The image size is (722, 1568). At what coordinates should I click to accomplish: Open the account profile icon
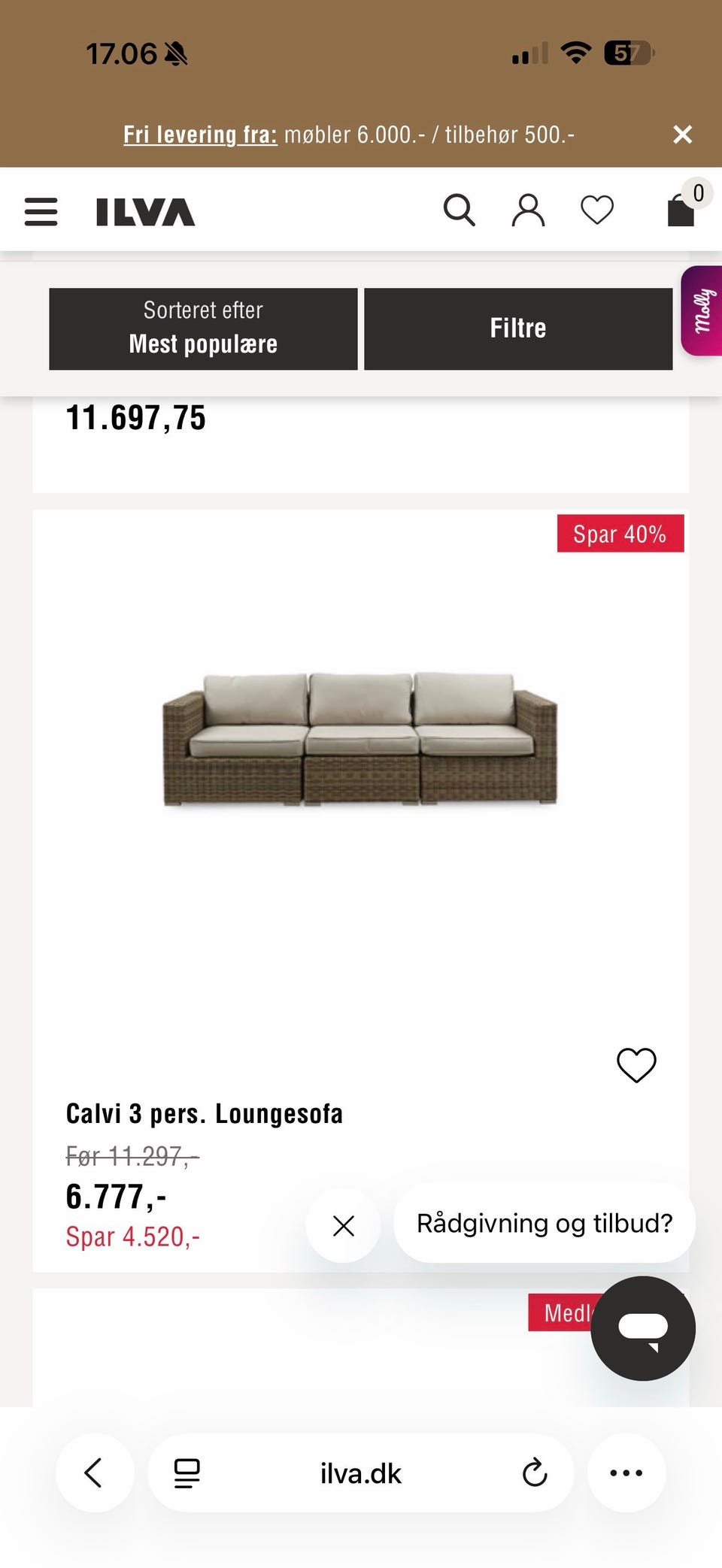[528, 210]
